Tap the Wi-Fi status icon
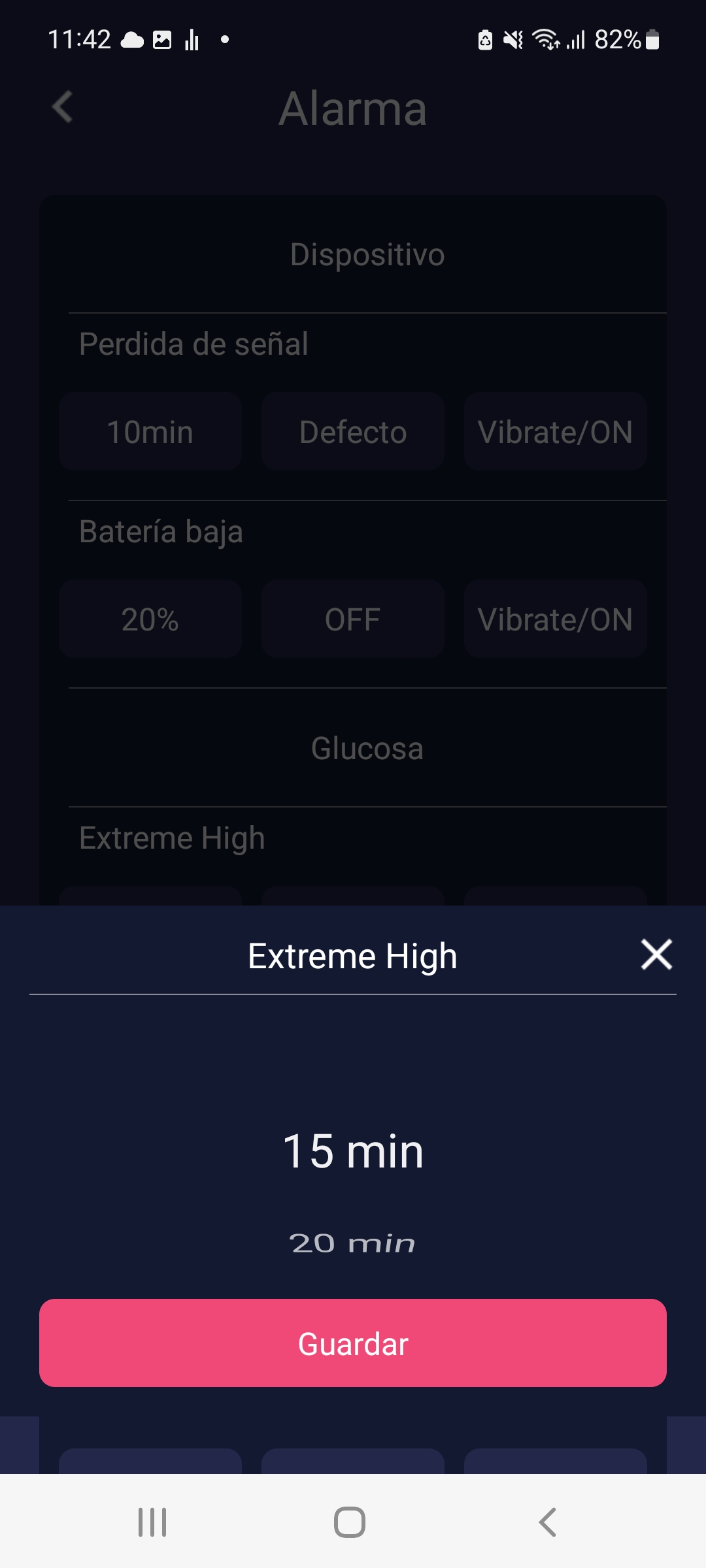The width and height of the screenshot is (706, 1568). click(x=548, y=41)
